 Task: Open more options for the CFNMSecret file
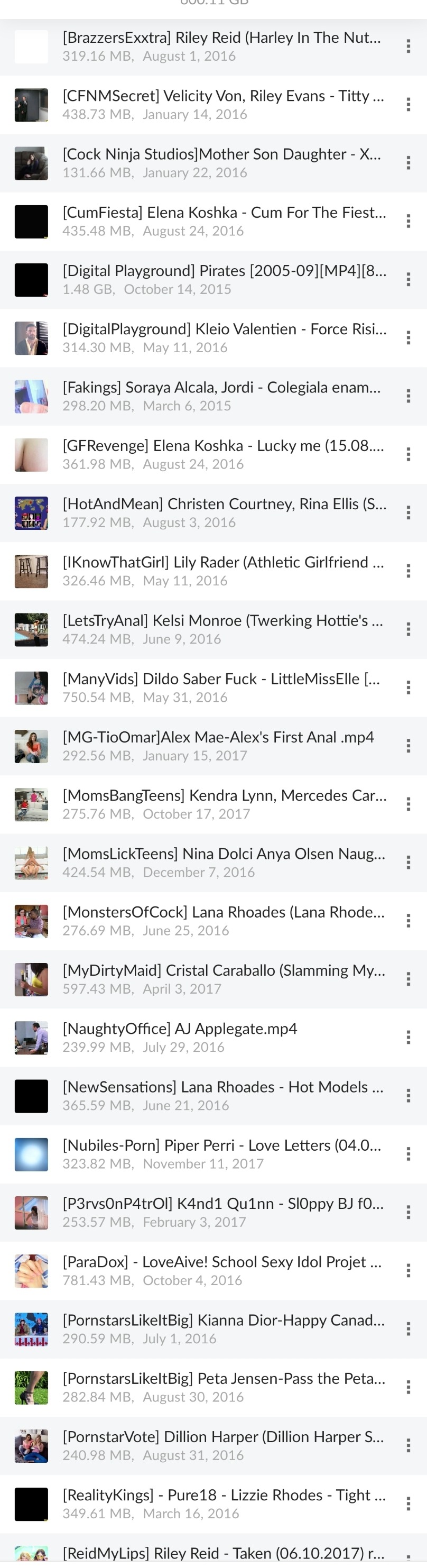click(408, 105)
